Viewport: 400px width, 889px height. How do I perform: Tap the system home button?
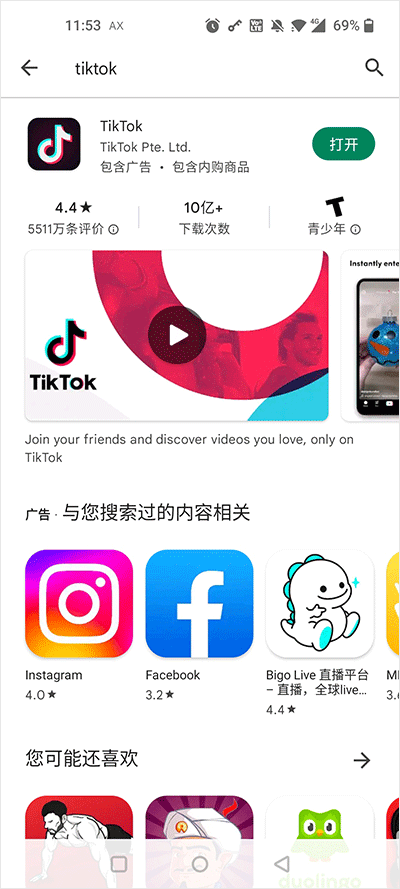point(200,863)
